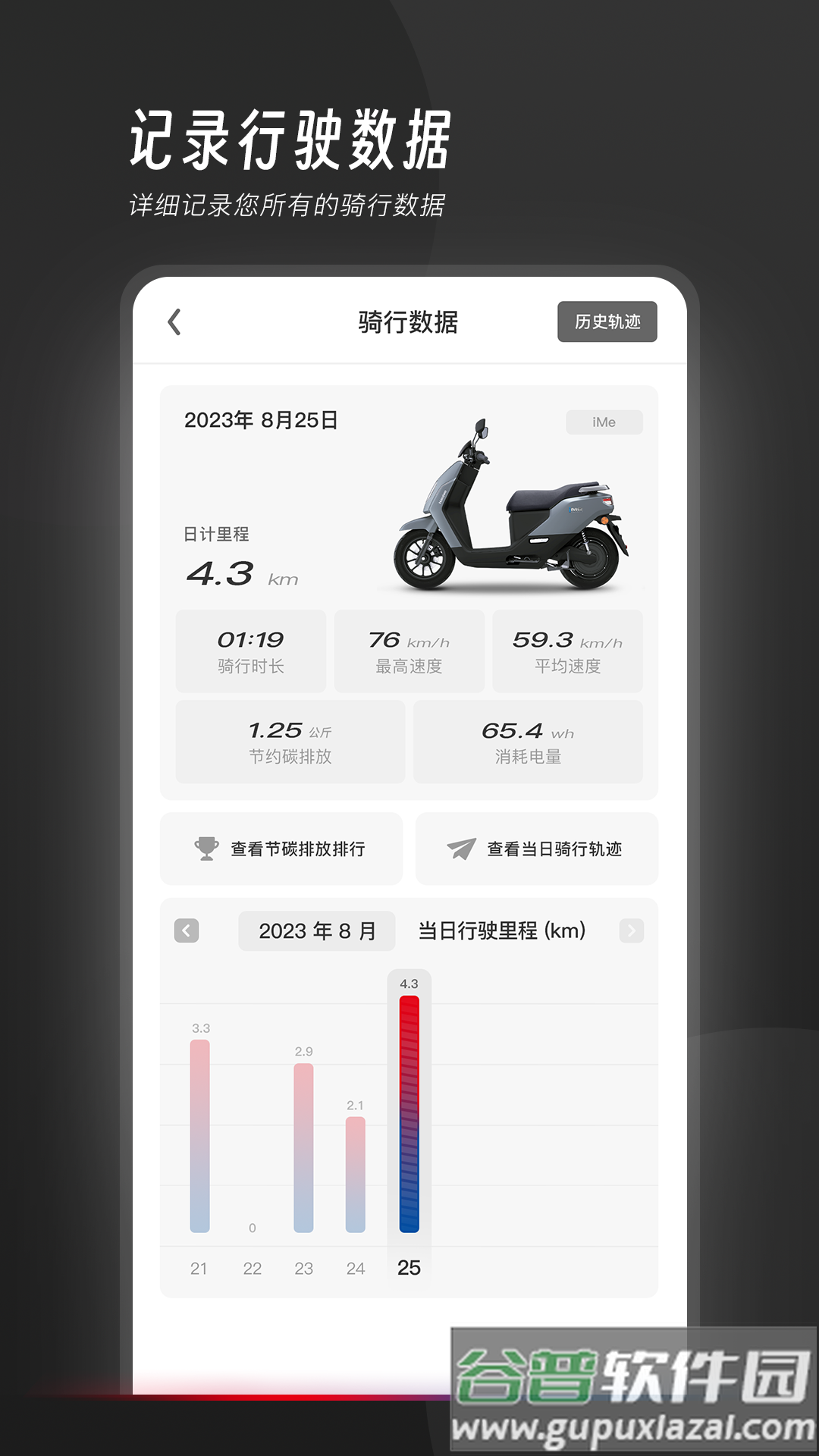Select the bar for day 23 showing 2.9
This screenshot has width=819, height=1456.
304,1153
